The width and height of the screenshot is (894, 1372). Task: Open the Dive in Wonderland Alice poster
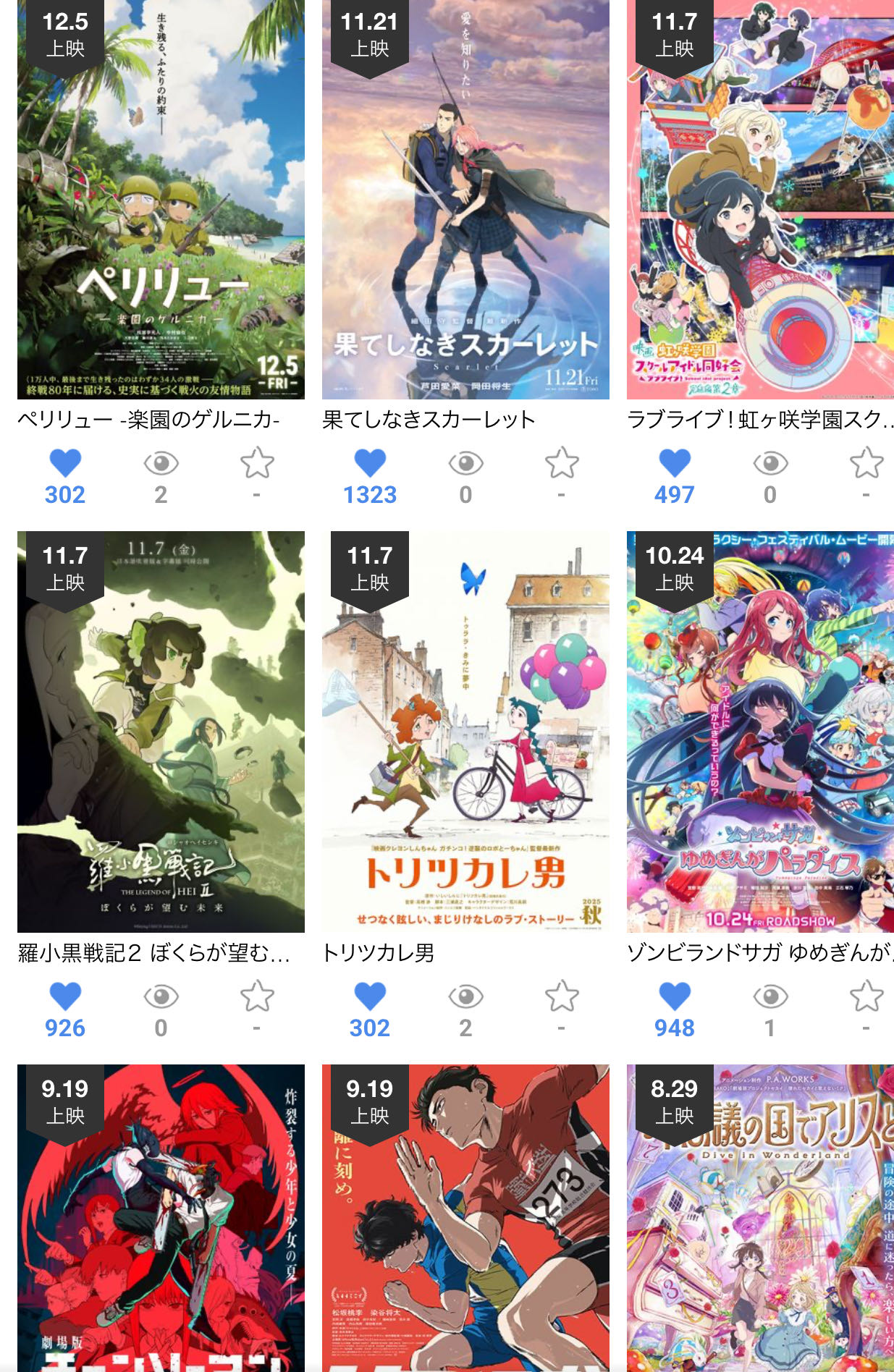760,1223
